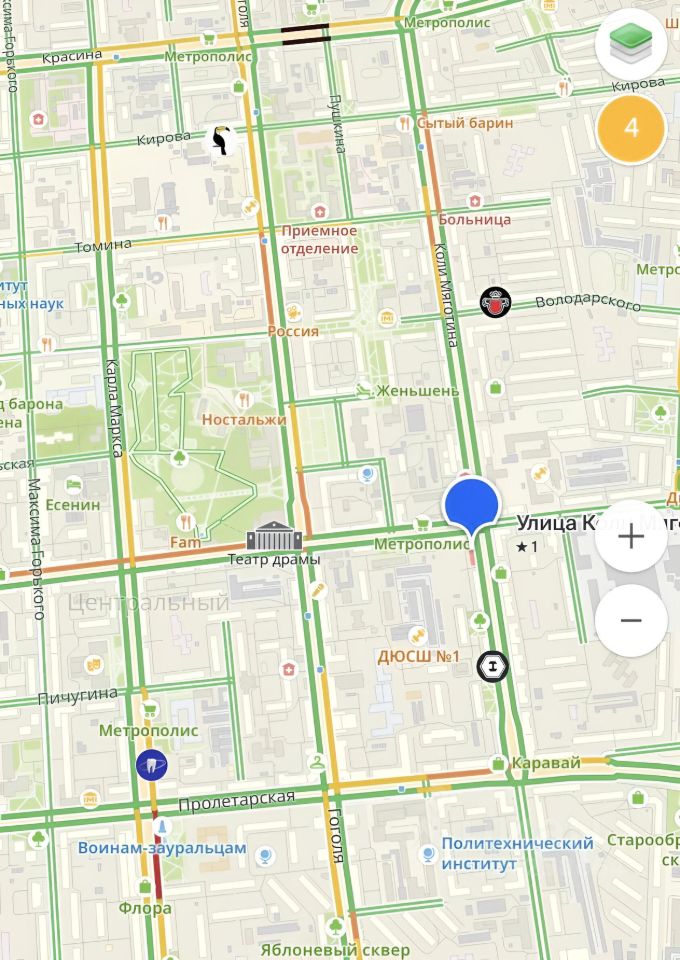Select the Воинам-зауральцам monument marker

point(161,828)
